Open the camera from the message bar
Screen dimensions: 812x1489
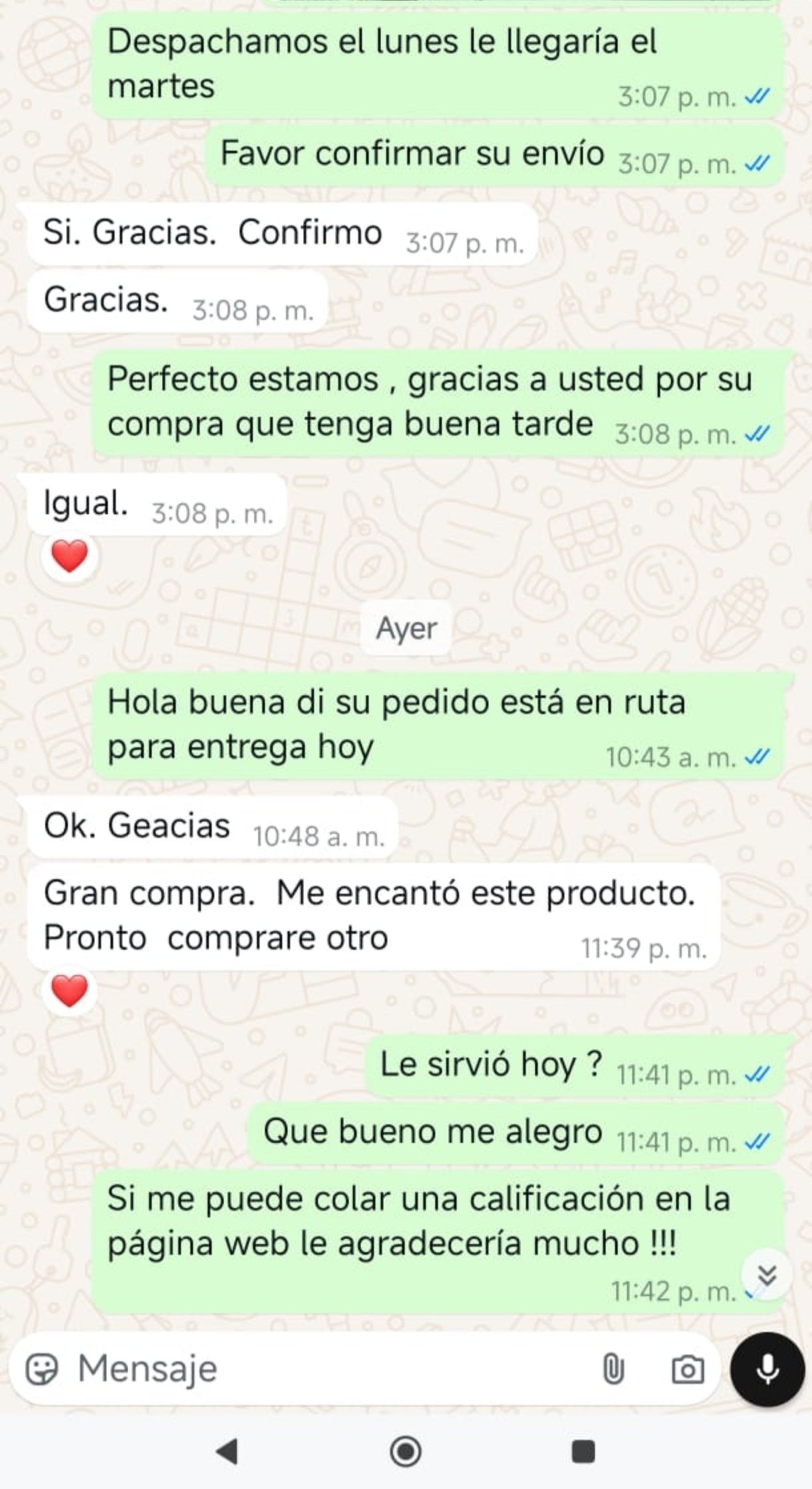687,1370
